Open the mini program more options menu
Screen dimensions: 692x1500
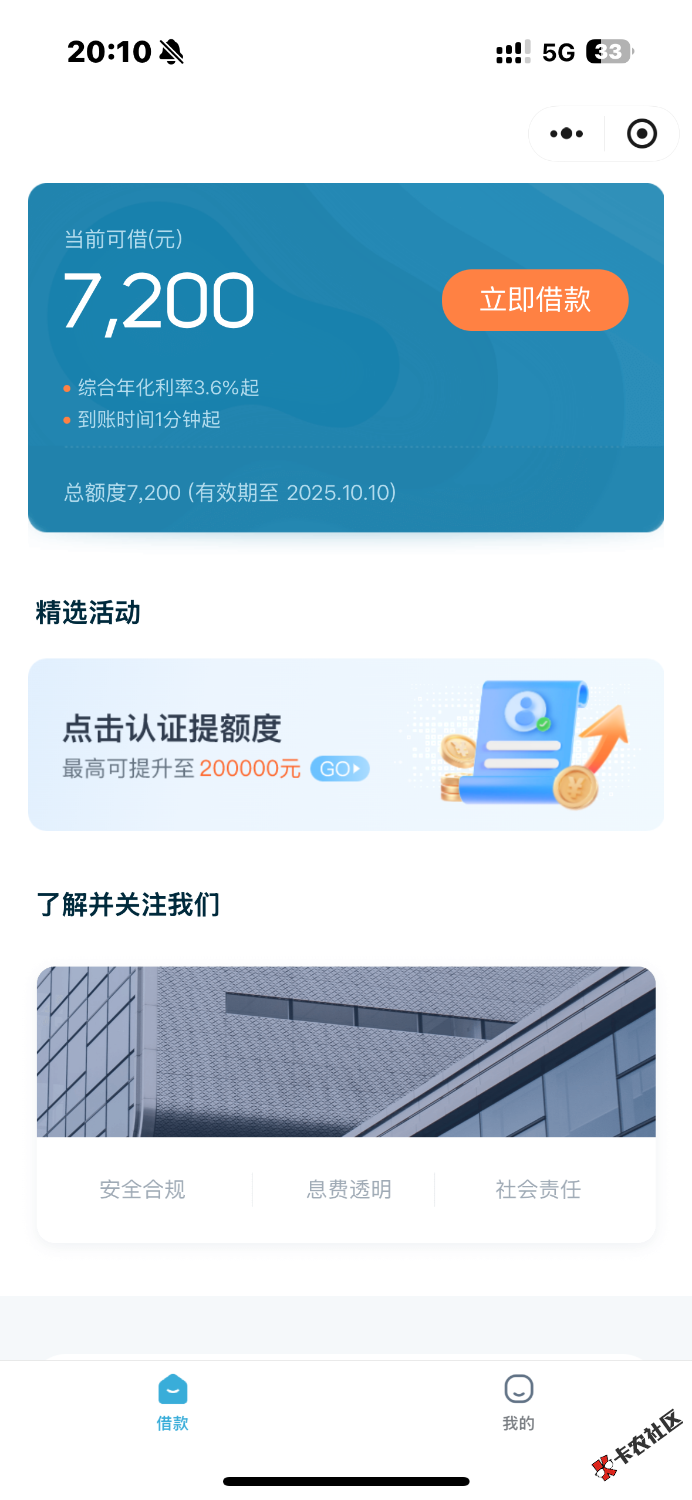click(x=567, y=133)
